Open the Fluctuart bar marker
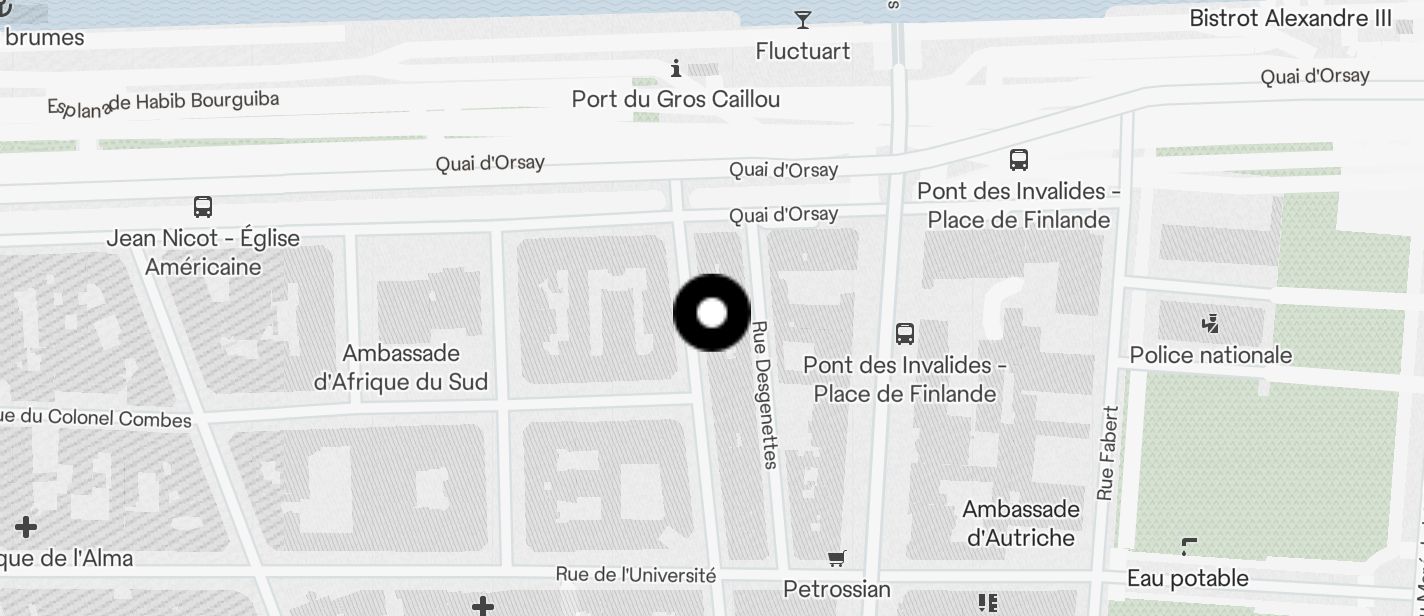1424x616 pixels. pos(802,19)
